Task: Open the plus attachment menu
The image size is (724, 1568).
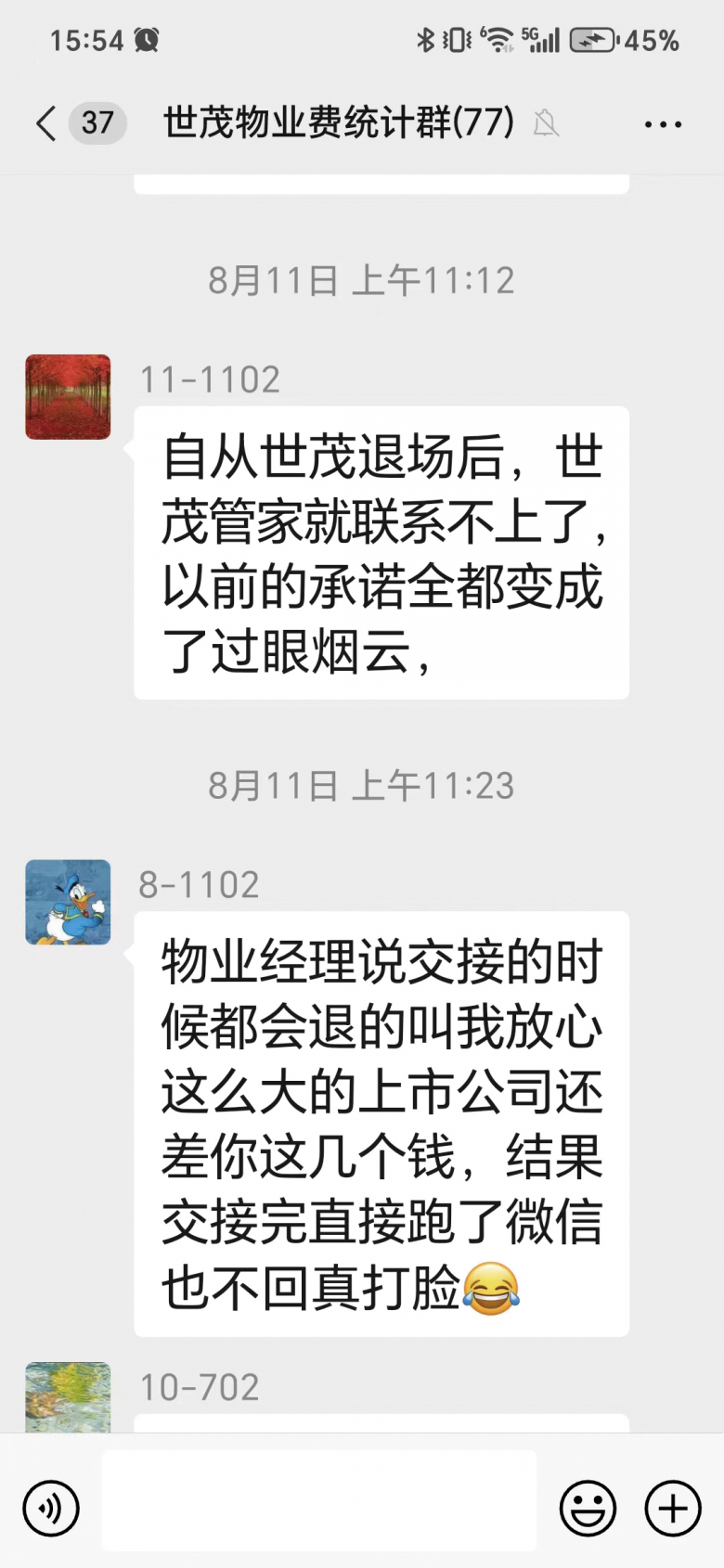Action: pos(673,1509)
